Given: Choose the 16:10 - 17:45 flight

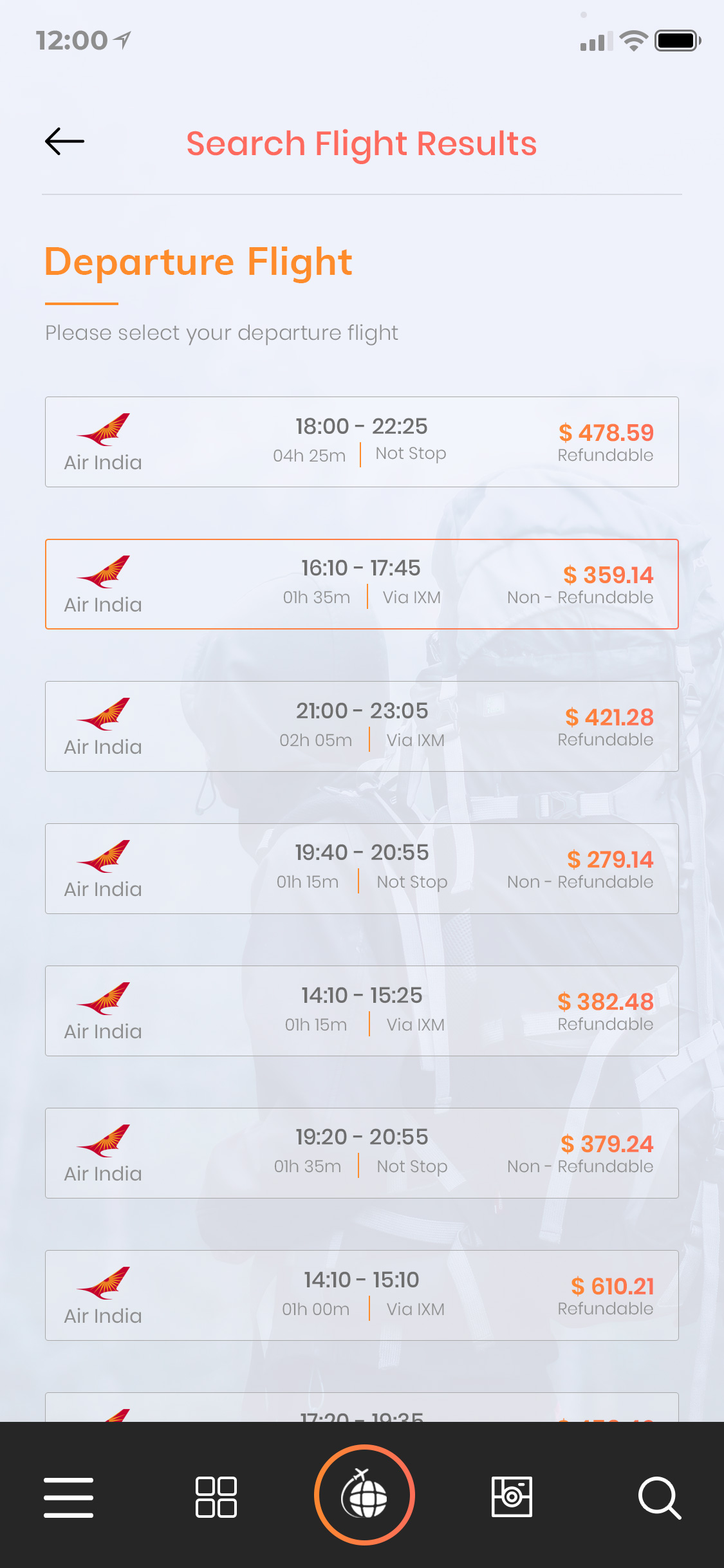Looking at the screenshot, I should pyautogui.click(x=362, y=584).
